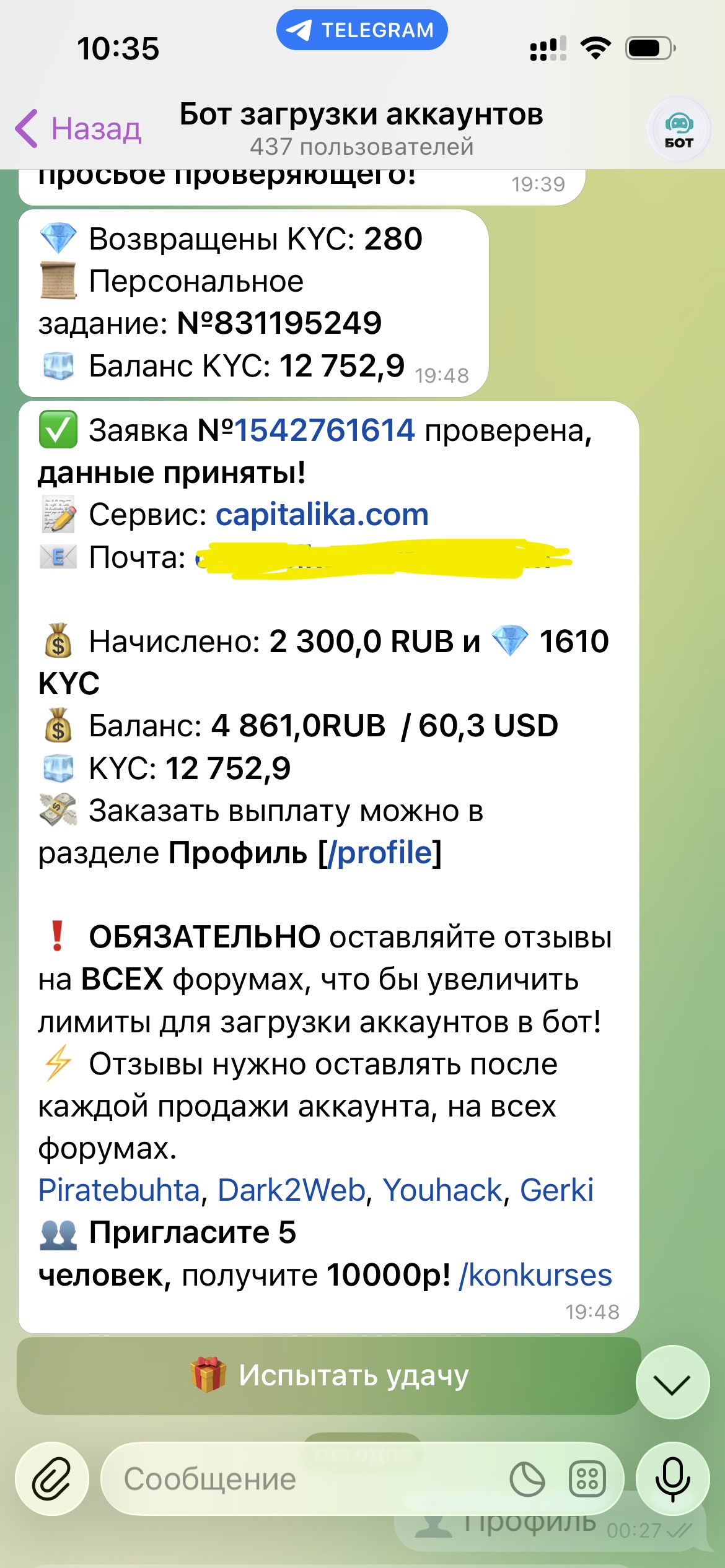Open the attachment paperclip

pos(52,1479)
